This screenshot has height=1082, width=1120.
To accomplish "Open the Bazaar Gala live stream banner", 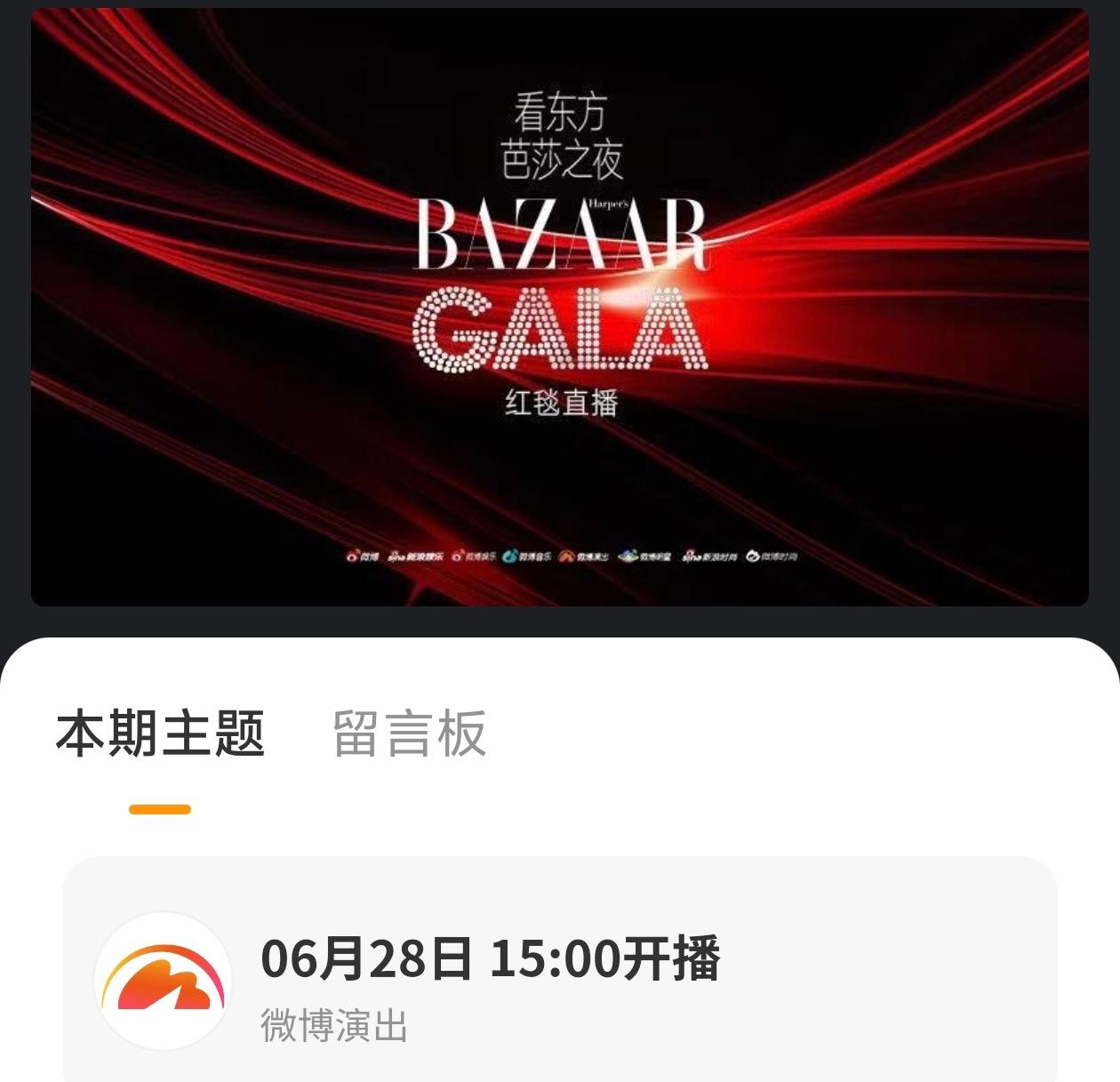I will pyautogui.click(x=560, y=307).
